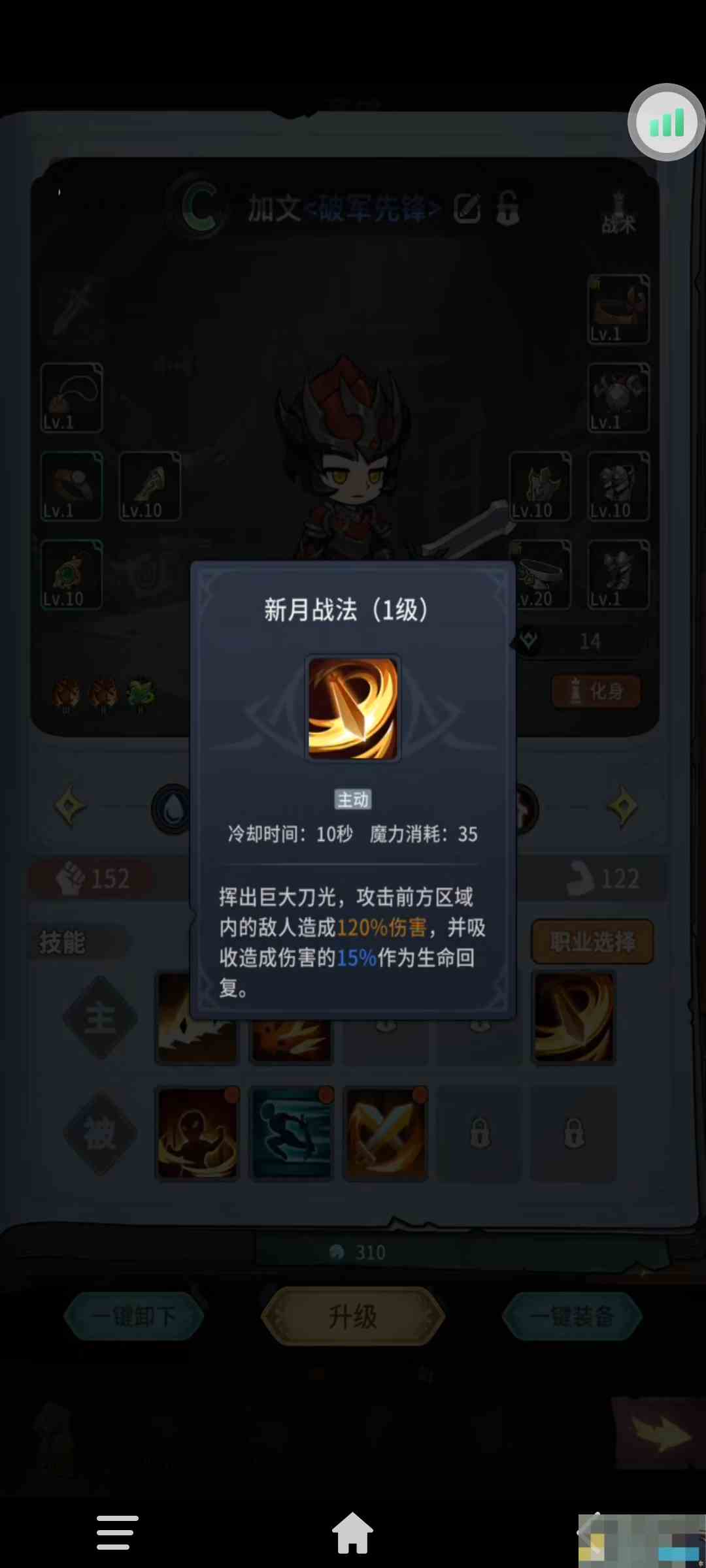Image resolution: width=706 pixels, height=1568 pixels.
Task: Open the 战术 tactics icon
Action: tap(618, 214)
